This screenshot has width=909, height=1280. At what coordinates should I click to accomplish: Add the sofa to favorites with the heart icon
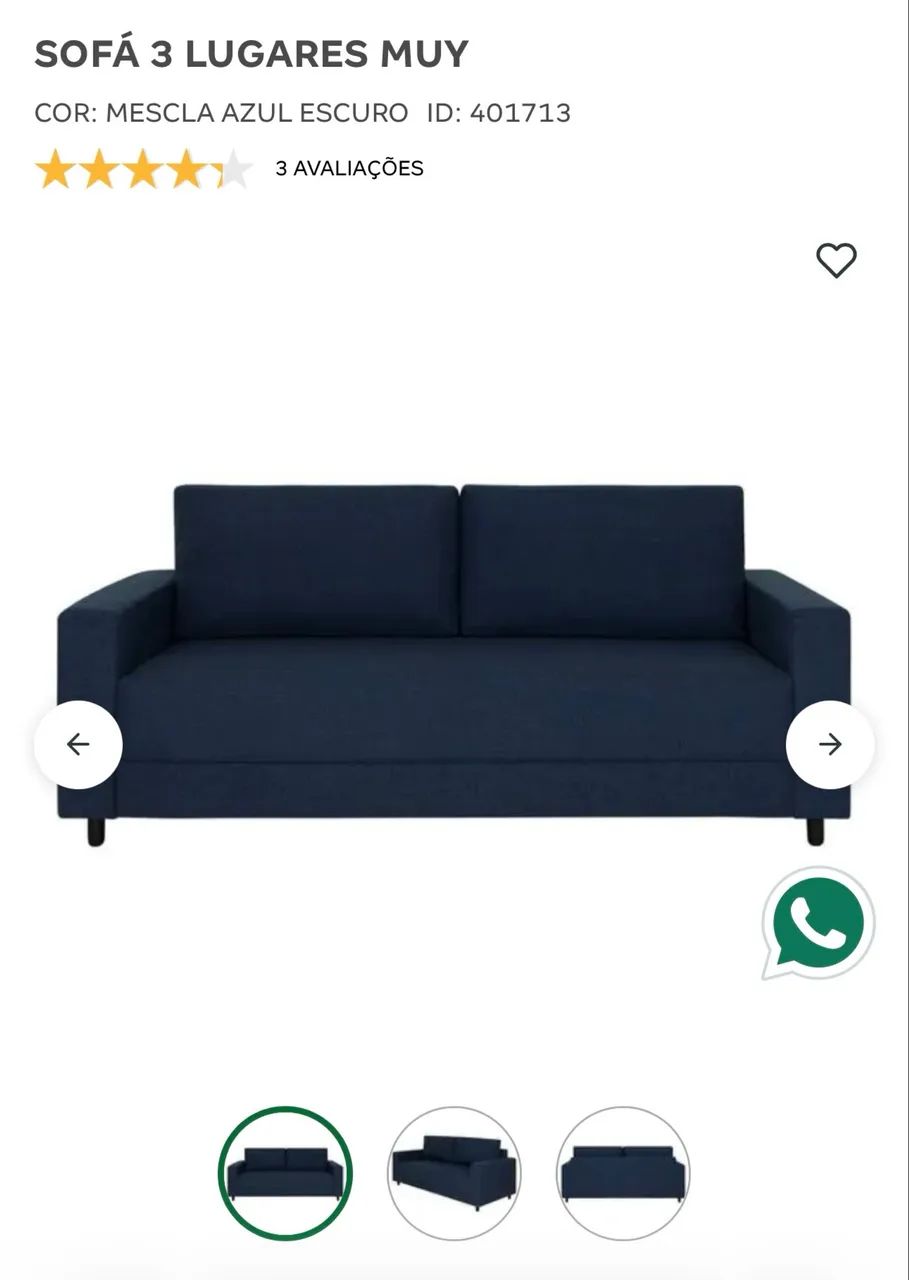point(836,260)
